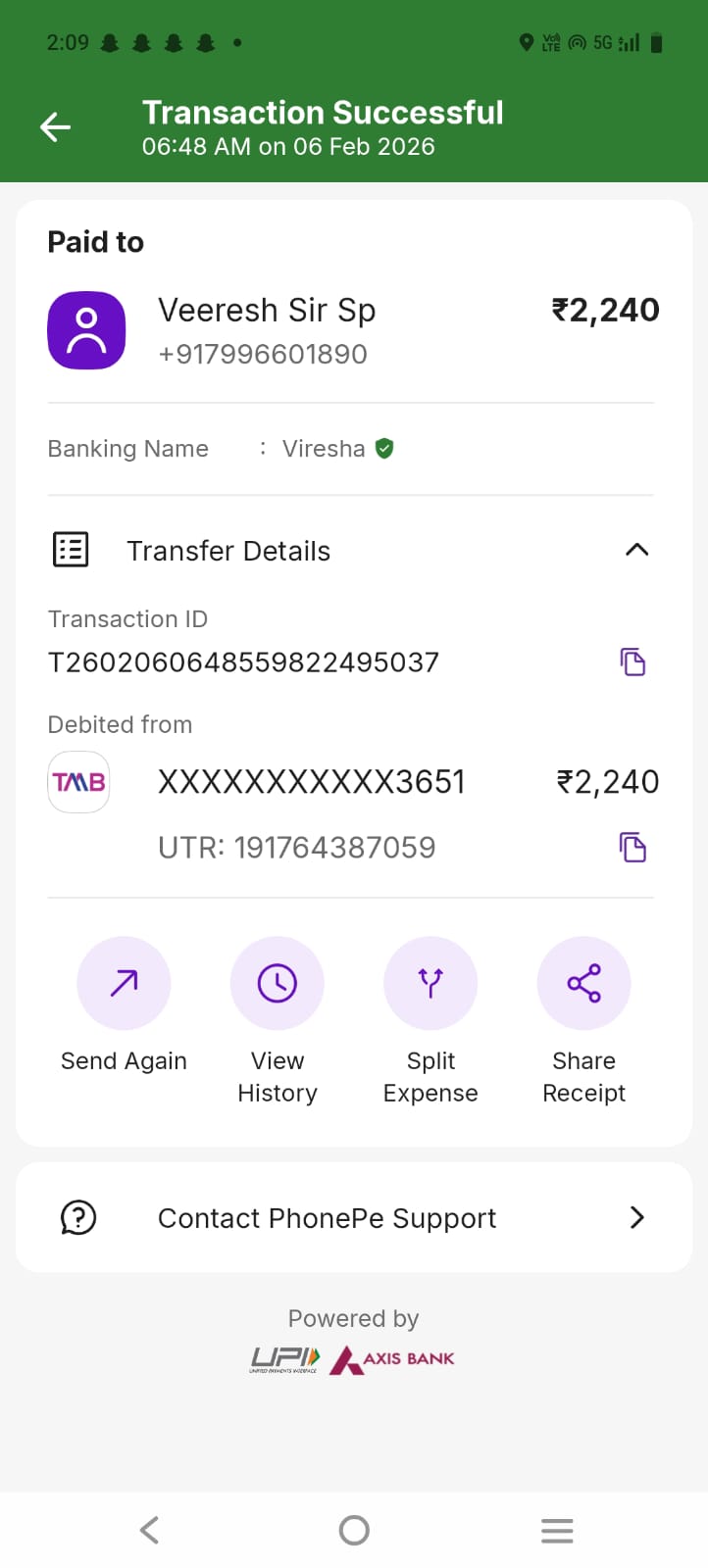Open Veeresh Sir Sp contact profile
This screenshot has height=1568, width=708.
tap(86, 330)
